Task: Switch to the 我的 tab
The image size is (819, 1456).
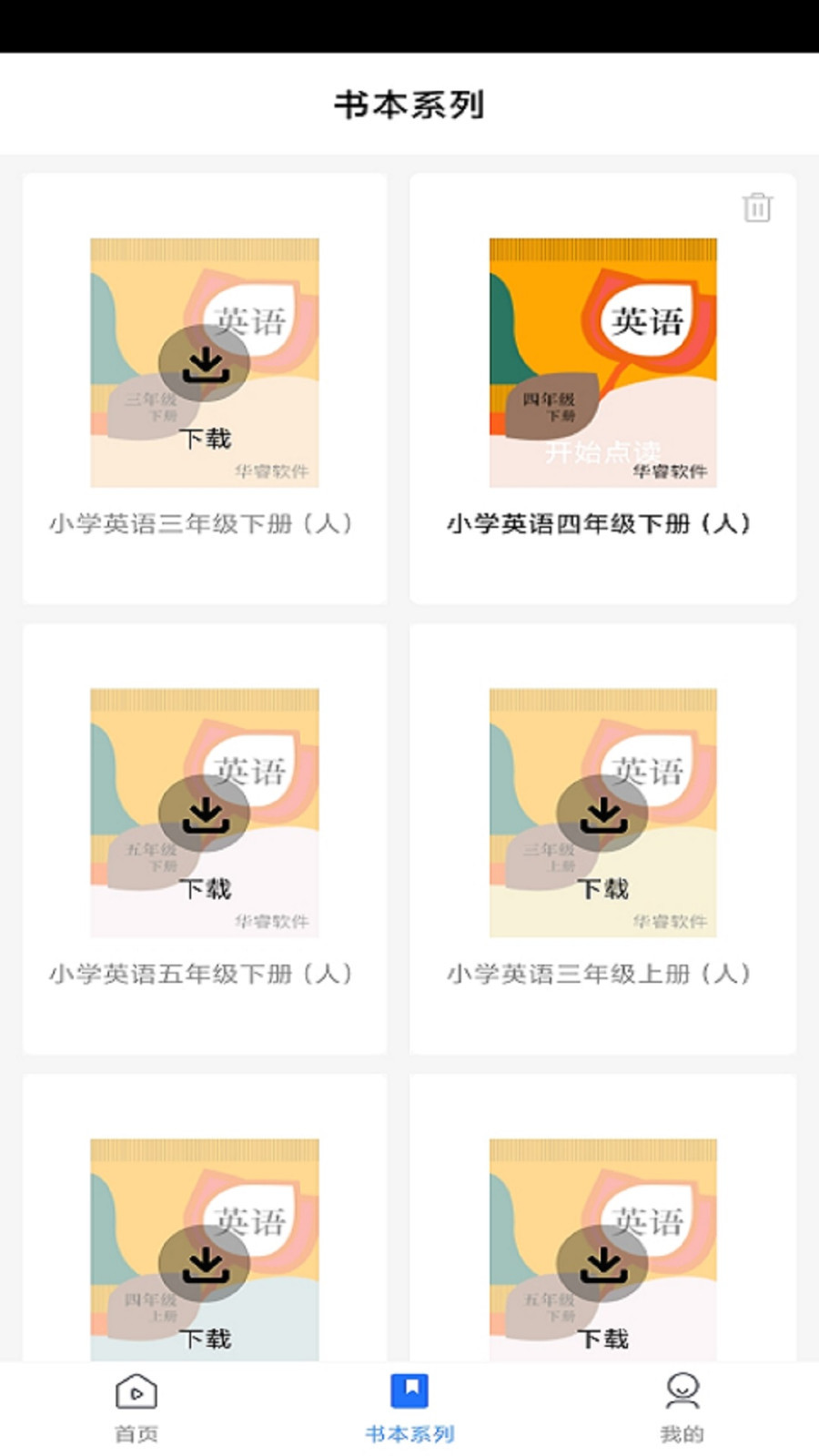Action: [682, 1407]
